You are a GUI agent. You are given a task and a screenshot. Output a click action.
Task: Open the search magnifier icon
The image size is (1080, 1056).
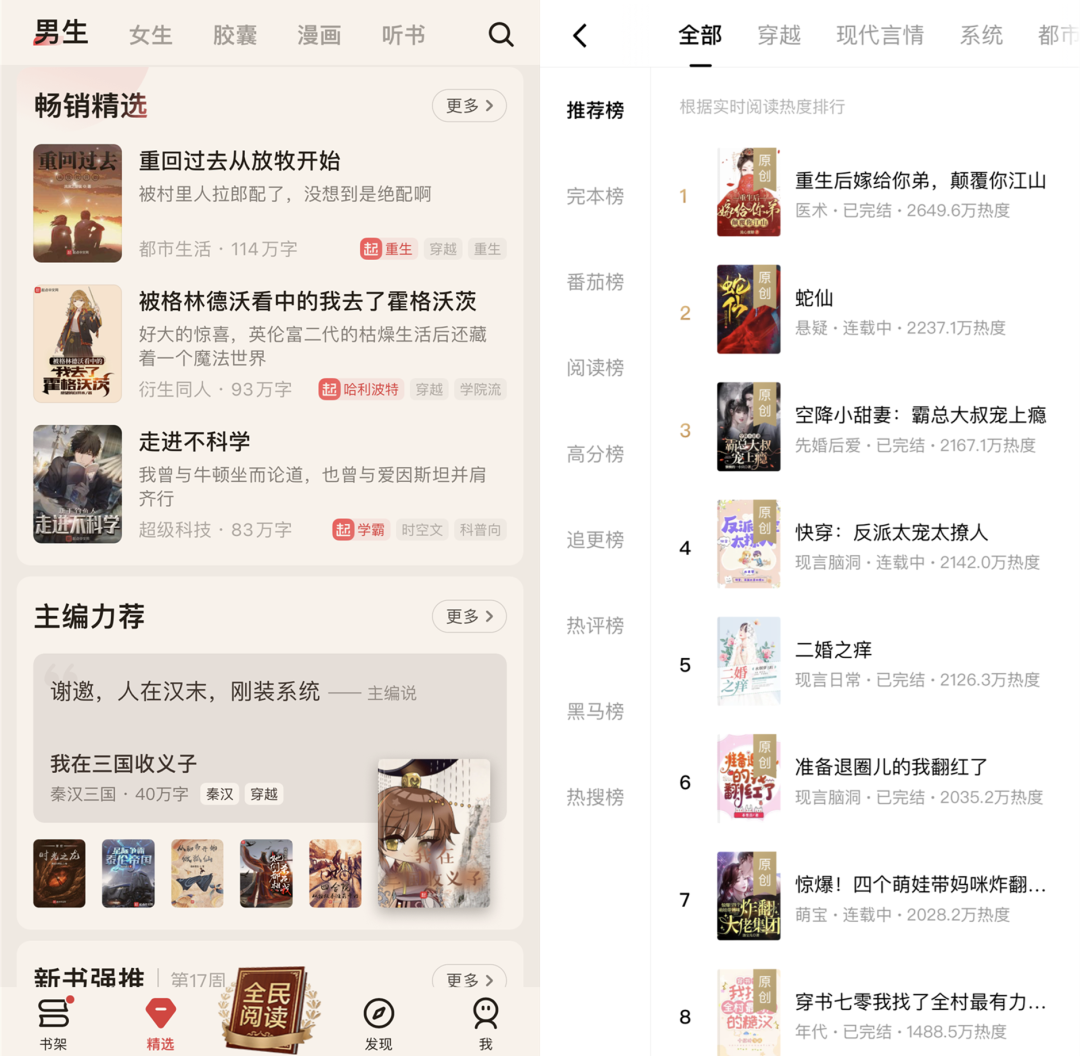tap(500, 35)
